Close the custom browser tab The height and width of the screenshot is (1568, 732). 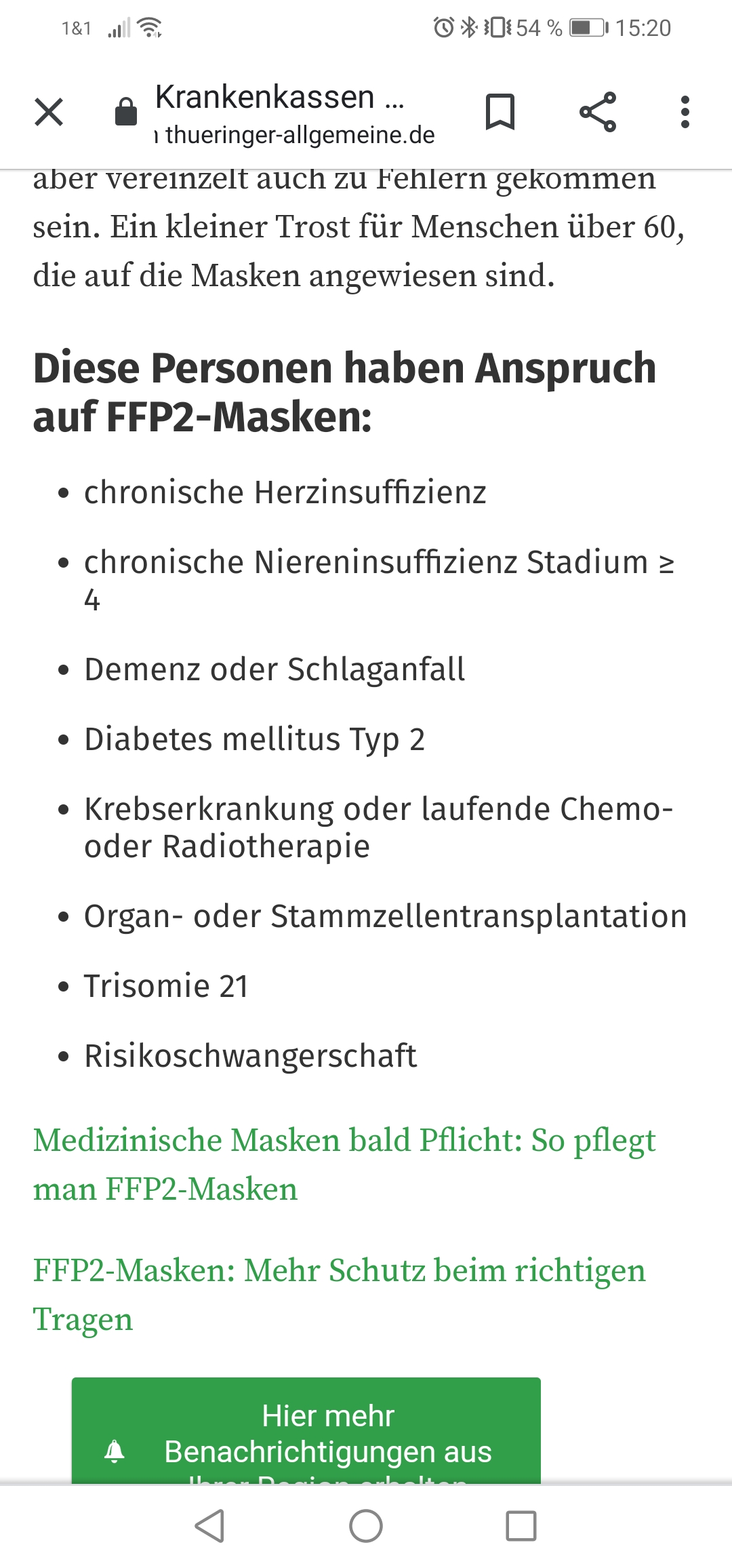[x=49, y=112]
